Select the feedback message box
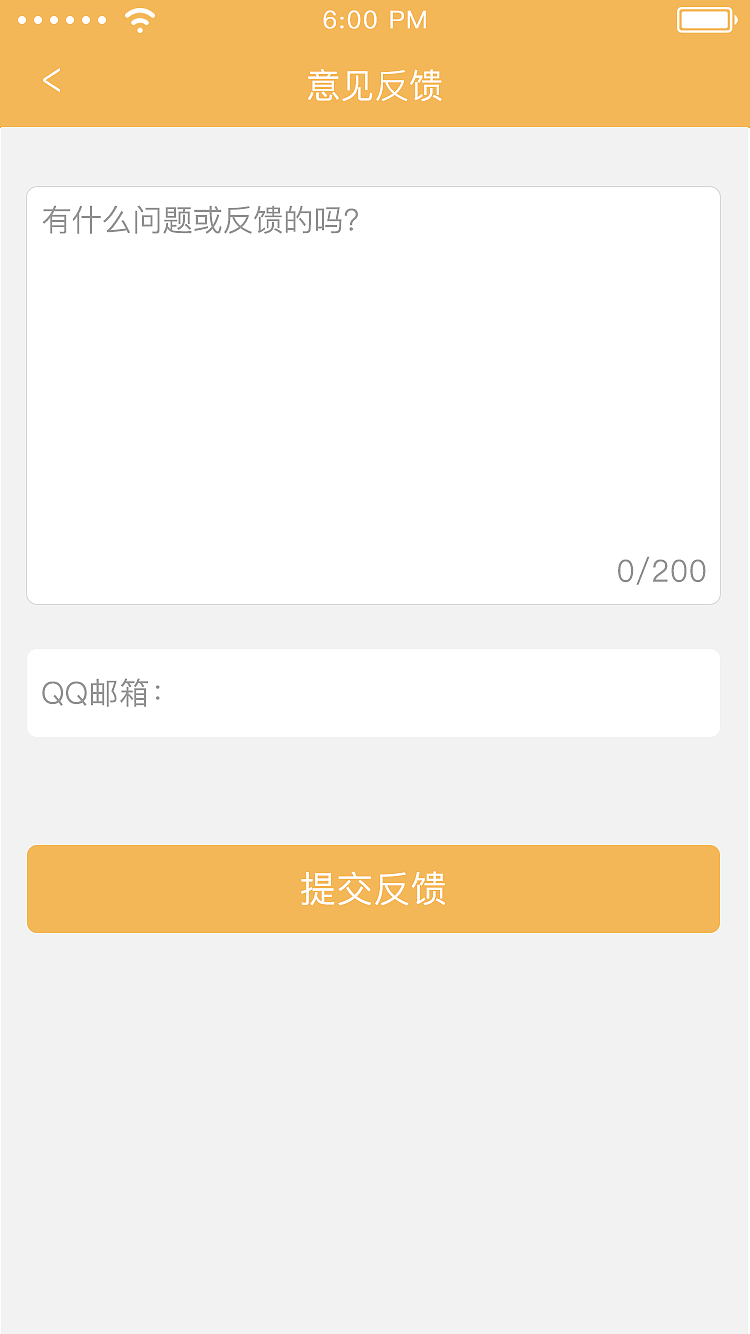 [373, 395]
